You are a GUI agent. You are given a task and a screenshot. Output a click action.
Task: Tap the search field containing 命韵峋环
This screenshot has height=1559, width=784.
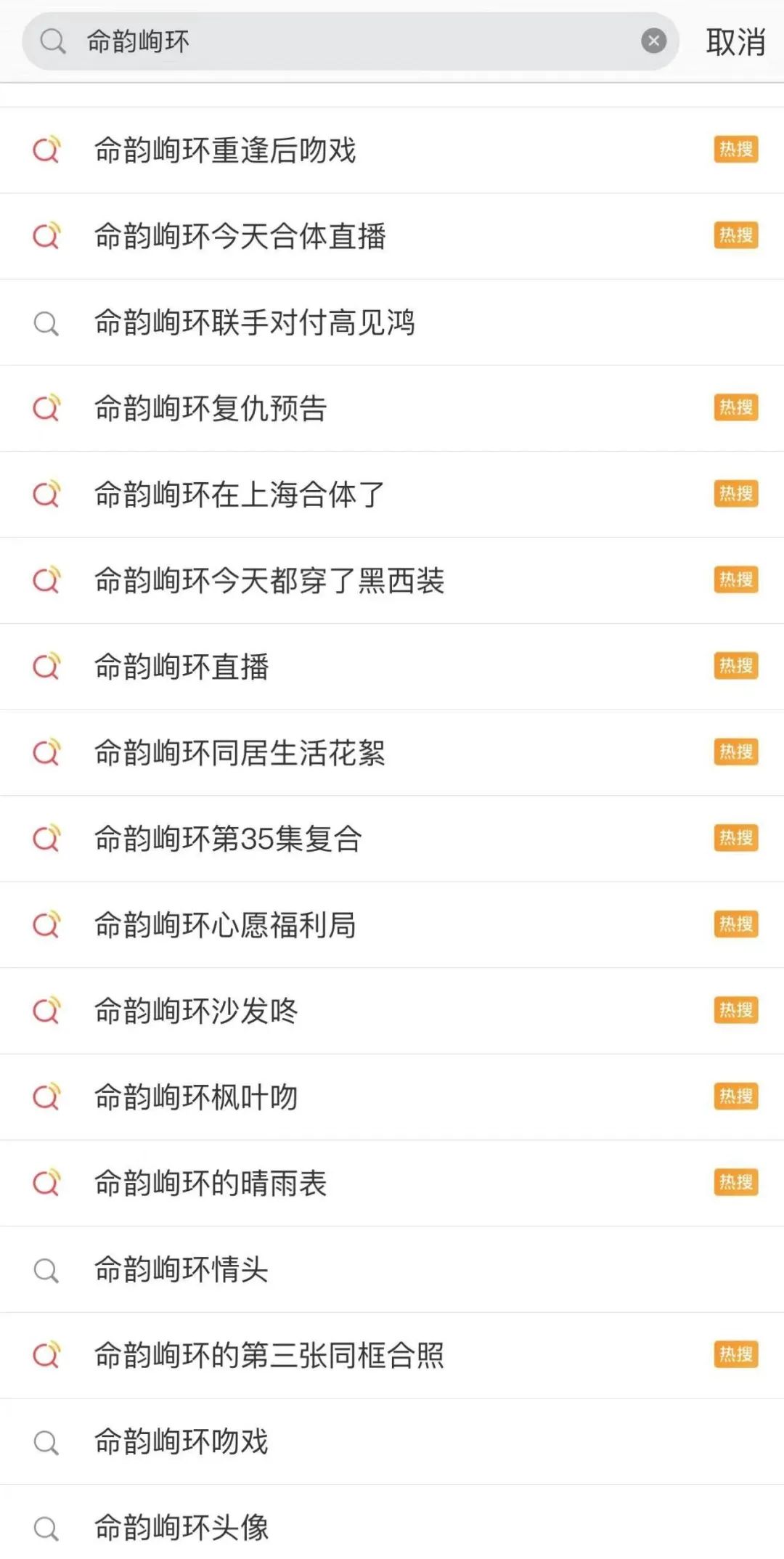click(x=348, y=41)
